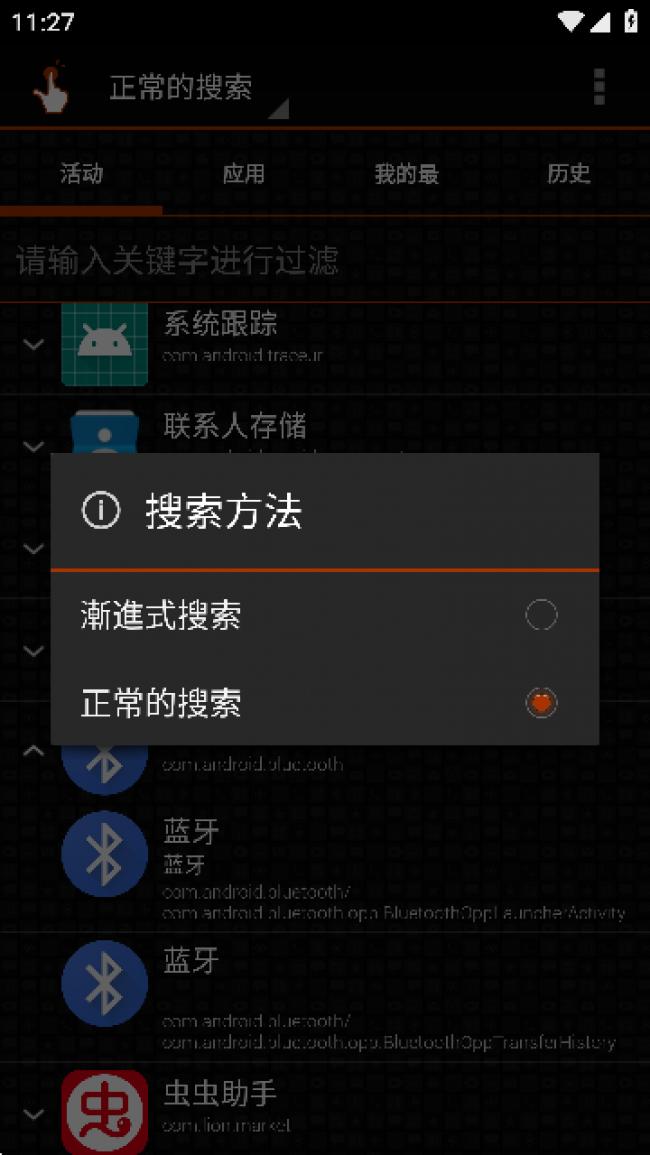650x1155 pixels.
Task: Switch to the 我的最 tab
Action: [406, 174]
